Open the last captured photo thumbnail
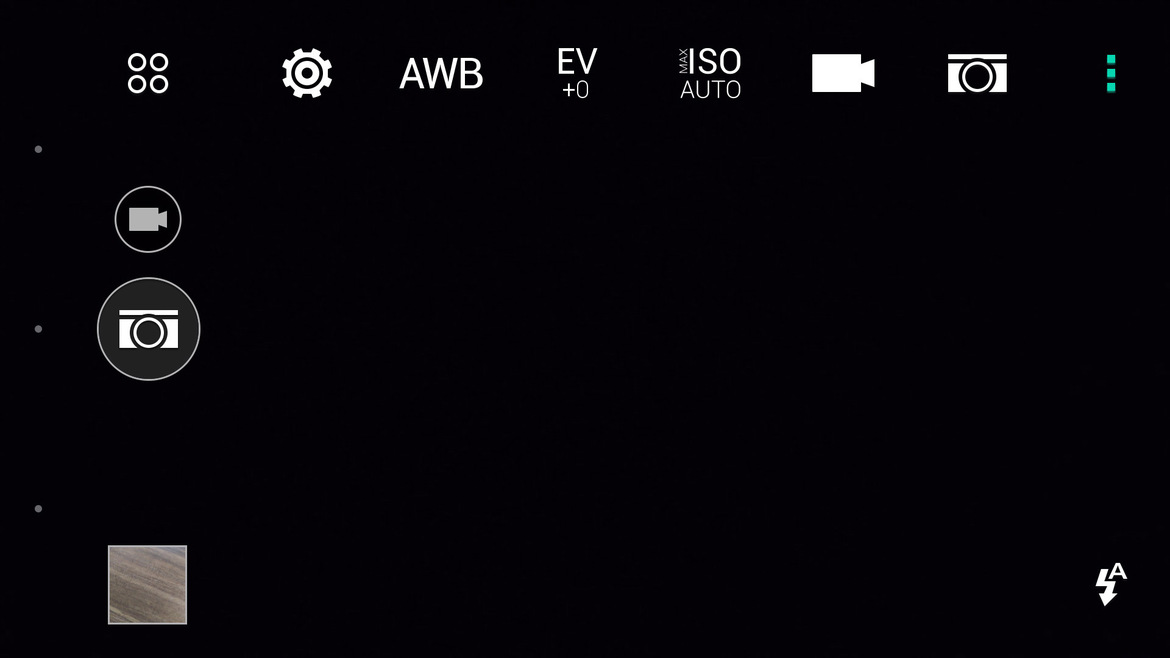Viewport: 1170px width, 658px height. pyautogui.click(x=148, y=585)
